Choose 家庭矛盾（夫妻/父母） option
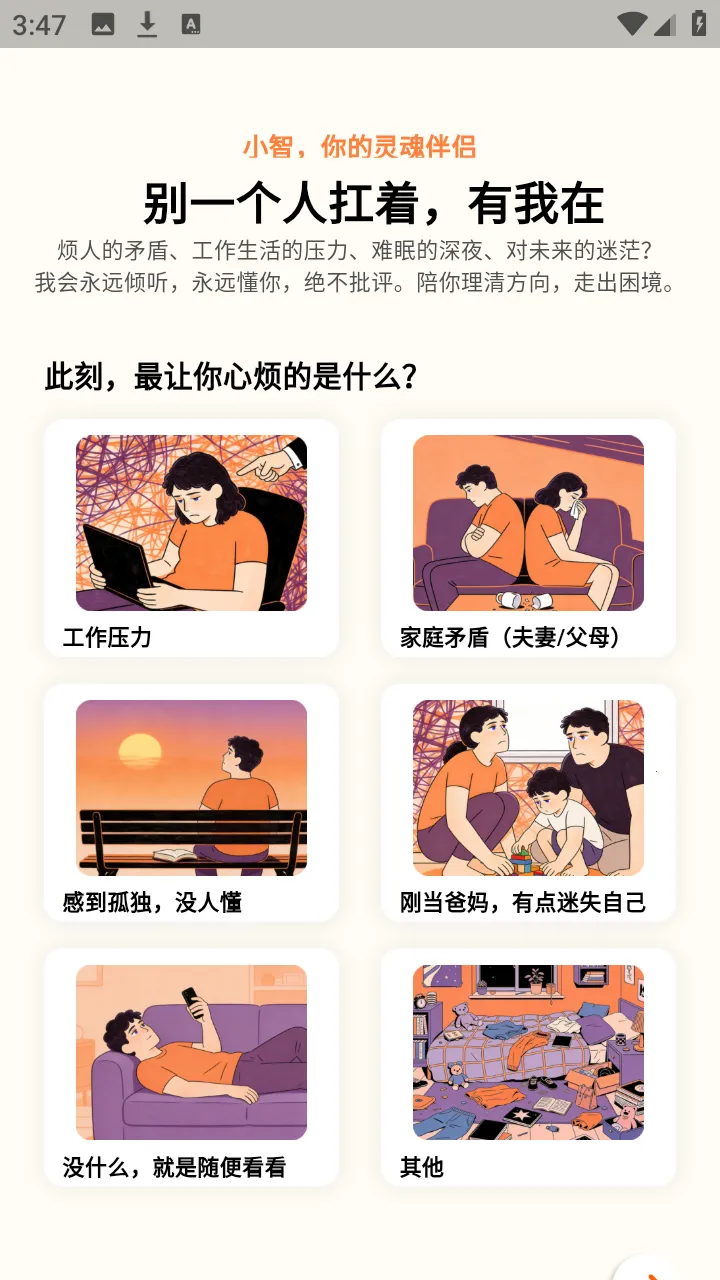 click(528, 538)
